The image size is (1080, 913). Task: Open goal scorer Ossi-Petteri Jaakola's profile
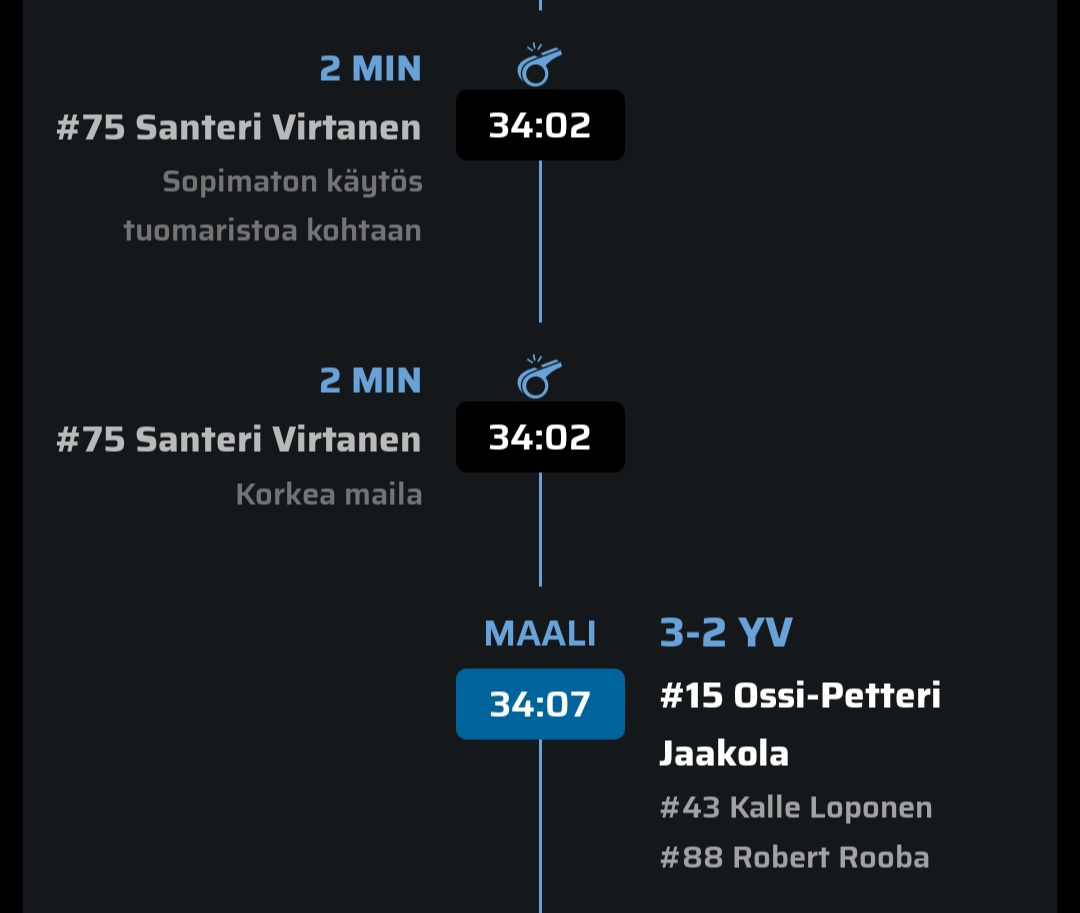[x=800, y=724]
